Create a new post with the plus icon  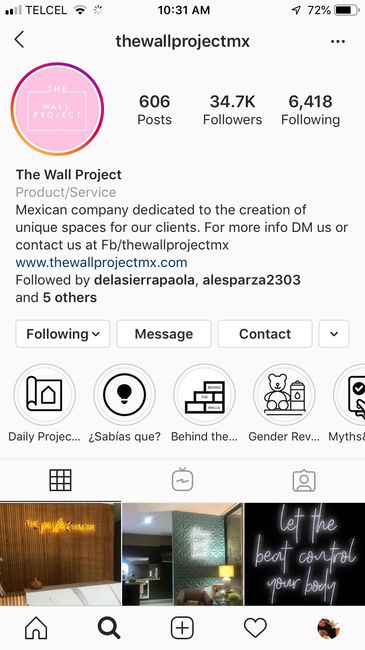(182, 628)
